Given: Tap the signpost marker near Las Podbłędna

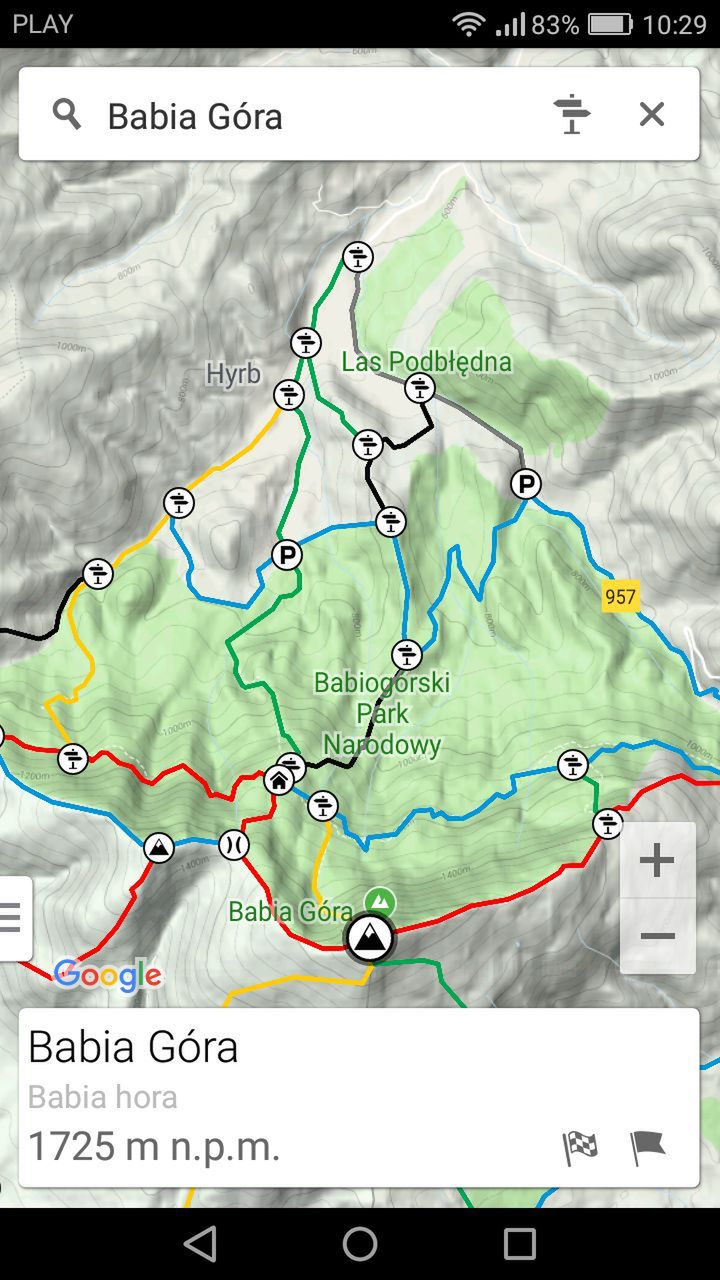Looking at the screenshot, I should point(420,387).
